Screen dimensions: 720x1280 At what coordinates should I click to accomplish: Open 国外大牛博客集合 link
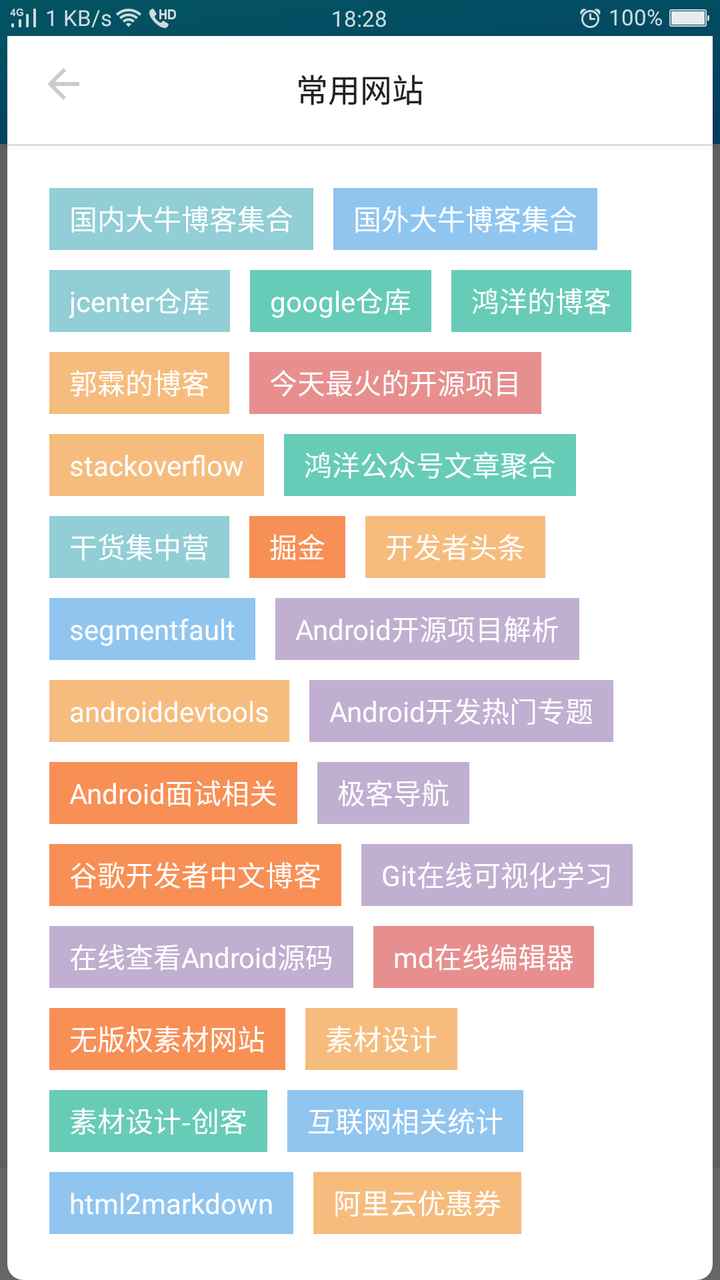pos(465,219)
